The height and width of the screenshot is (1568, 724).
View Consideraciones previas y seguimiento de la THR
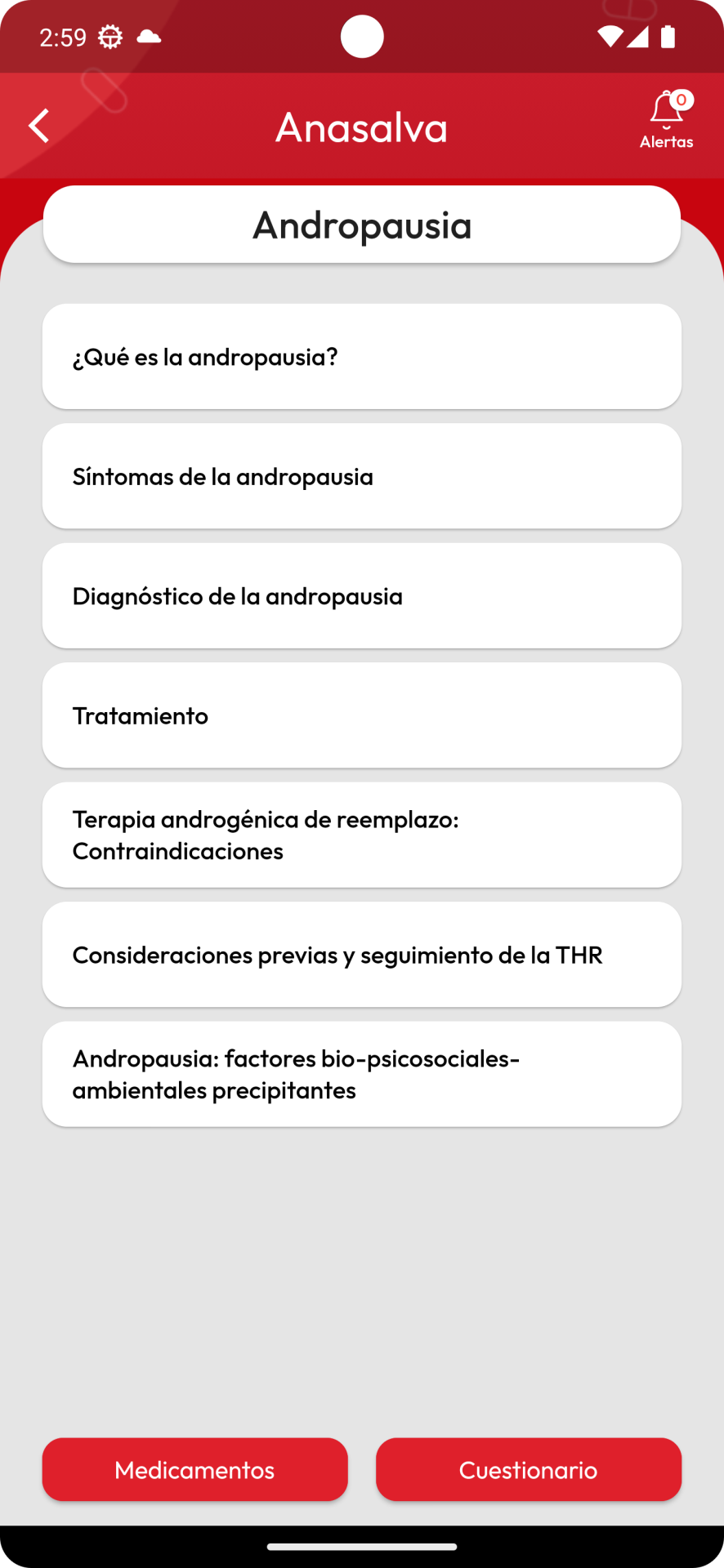(x=362, y=955)
